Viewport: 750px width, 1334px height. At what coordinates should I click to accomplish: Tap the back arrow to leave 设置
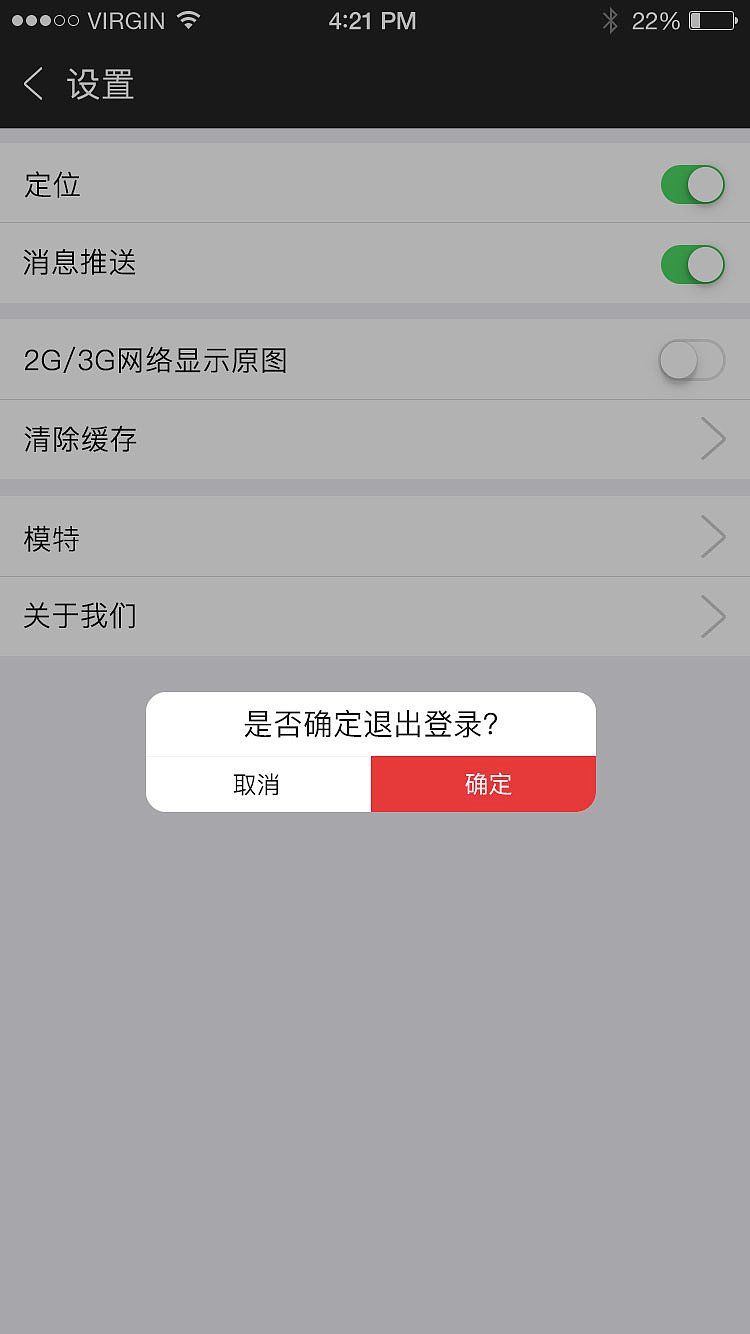coord(33,85)
